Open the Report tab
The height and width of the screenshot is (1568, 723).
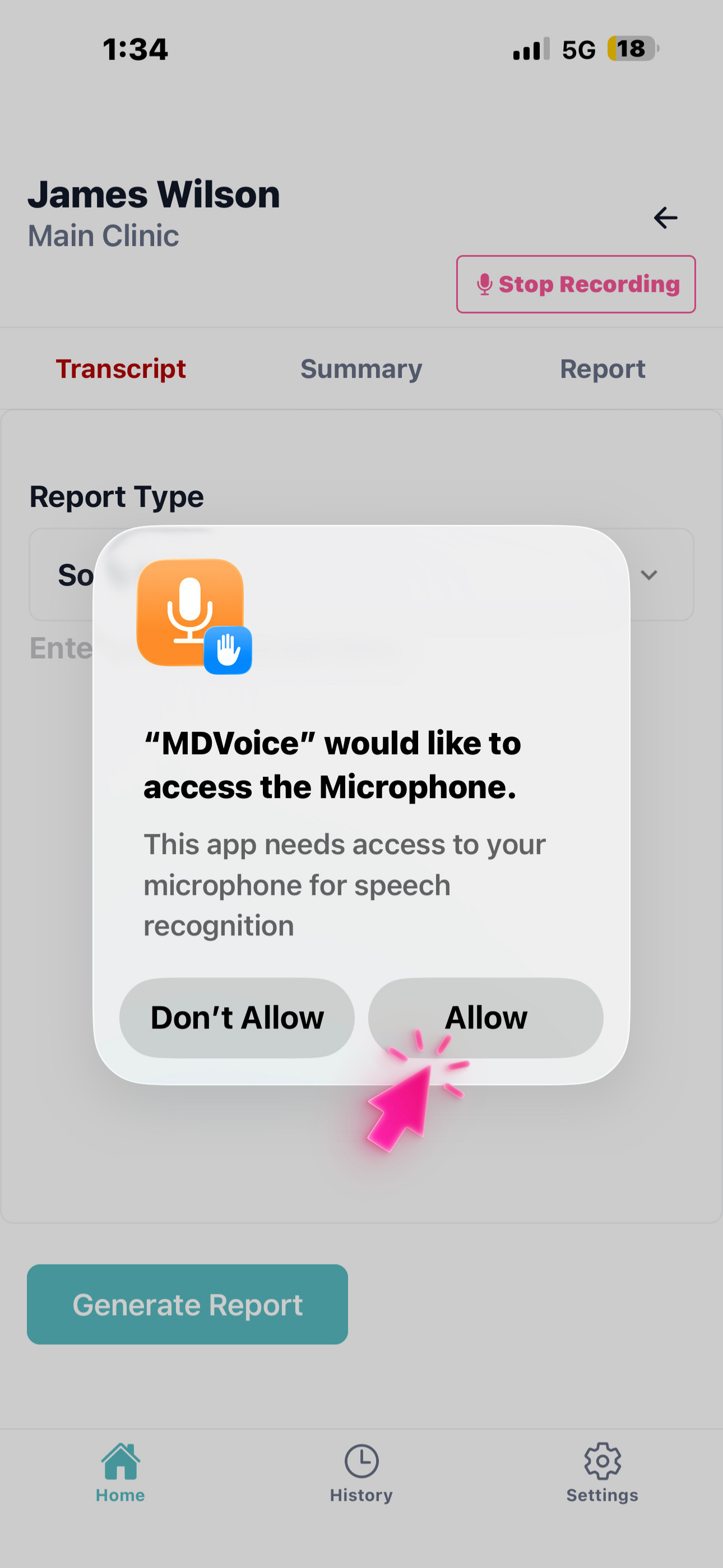point(602,369)
